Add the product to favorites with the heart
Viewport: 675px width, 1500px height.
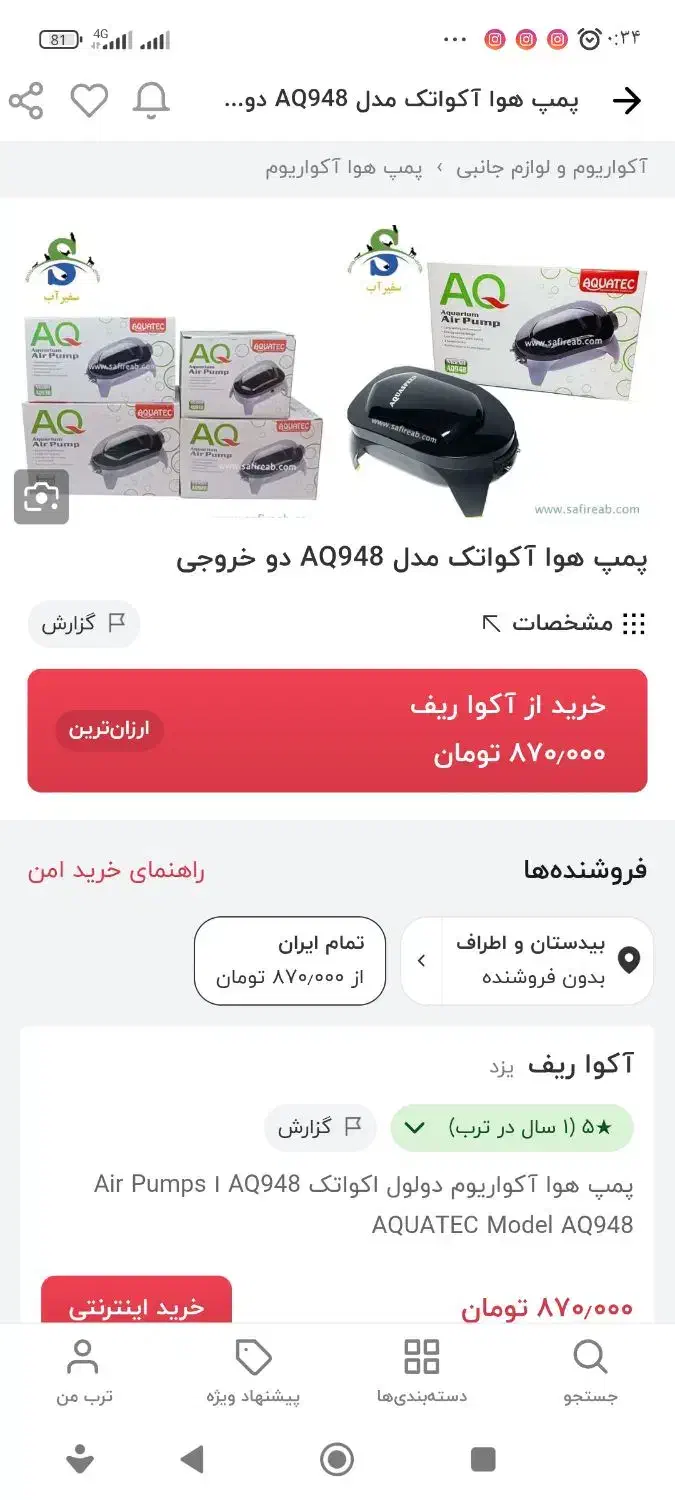tap(89, 101)
